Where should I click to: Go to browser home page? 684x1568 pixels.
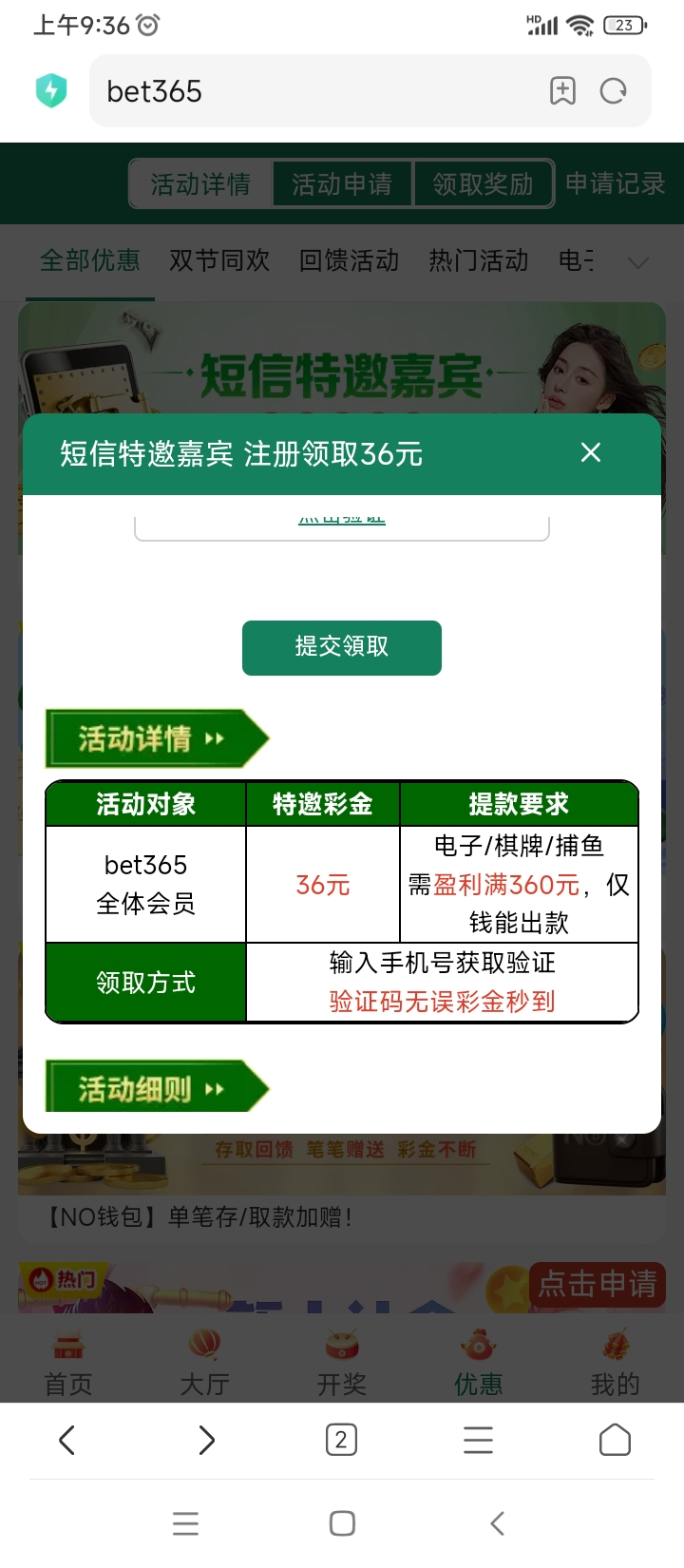(x=615, y=1440)
